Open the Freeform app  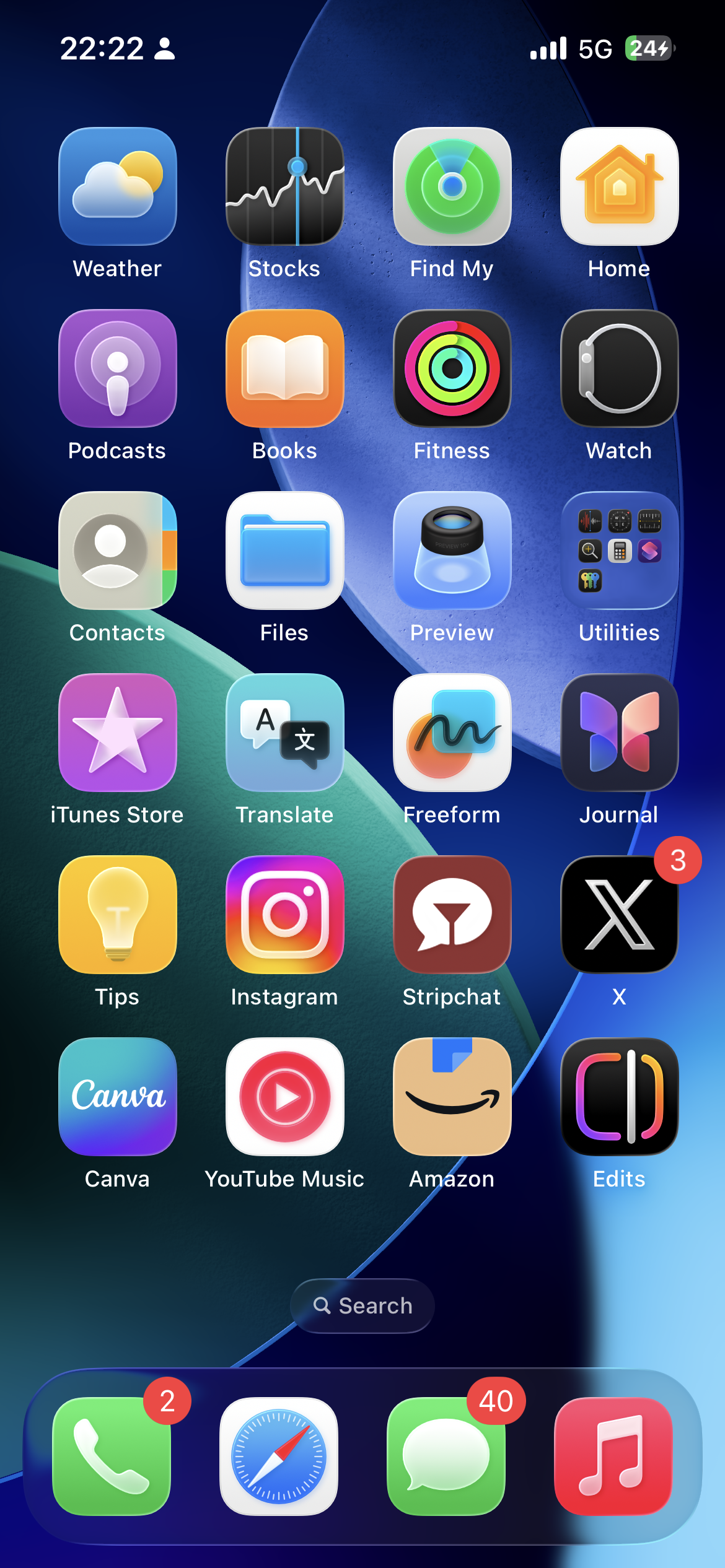pos(452,733)
